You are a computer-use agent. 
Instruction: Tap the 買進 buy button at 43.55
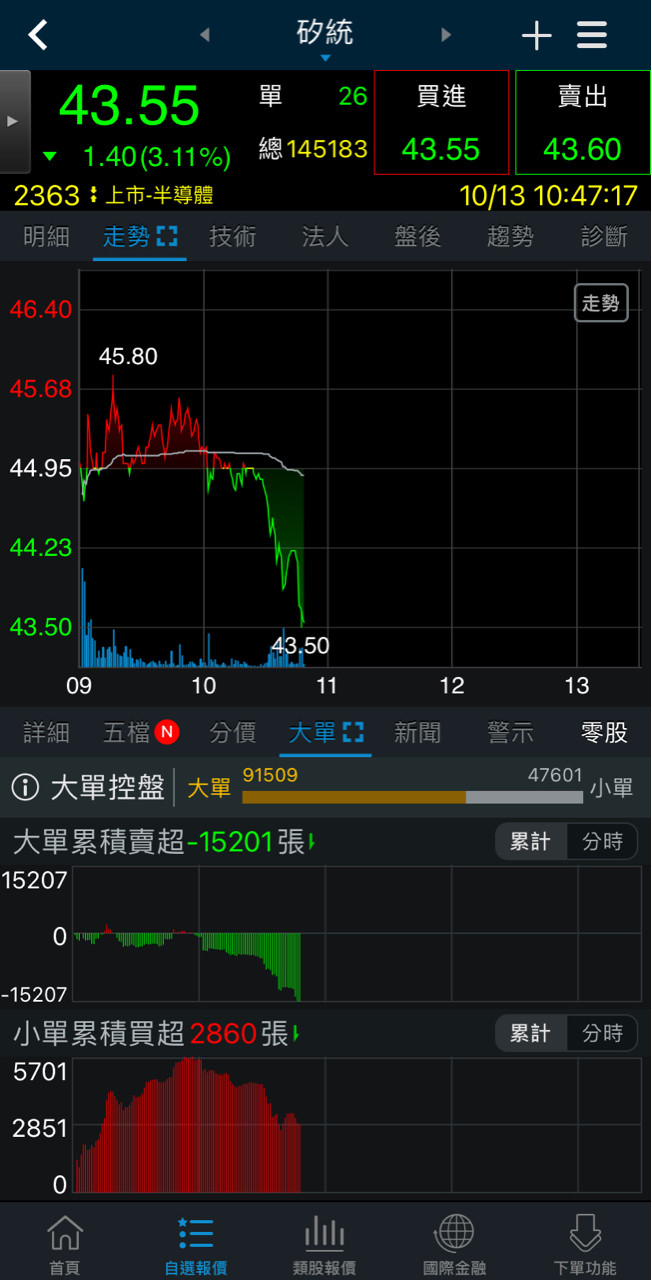441,123
